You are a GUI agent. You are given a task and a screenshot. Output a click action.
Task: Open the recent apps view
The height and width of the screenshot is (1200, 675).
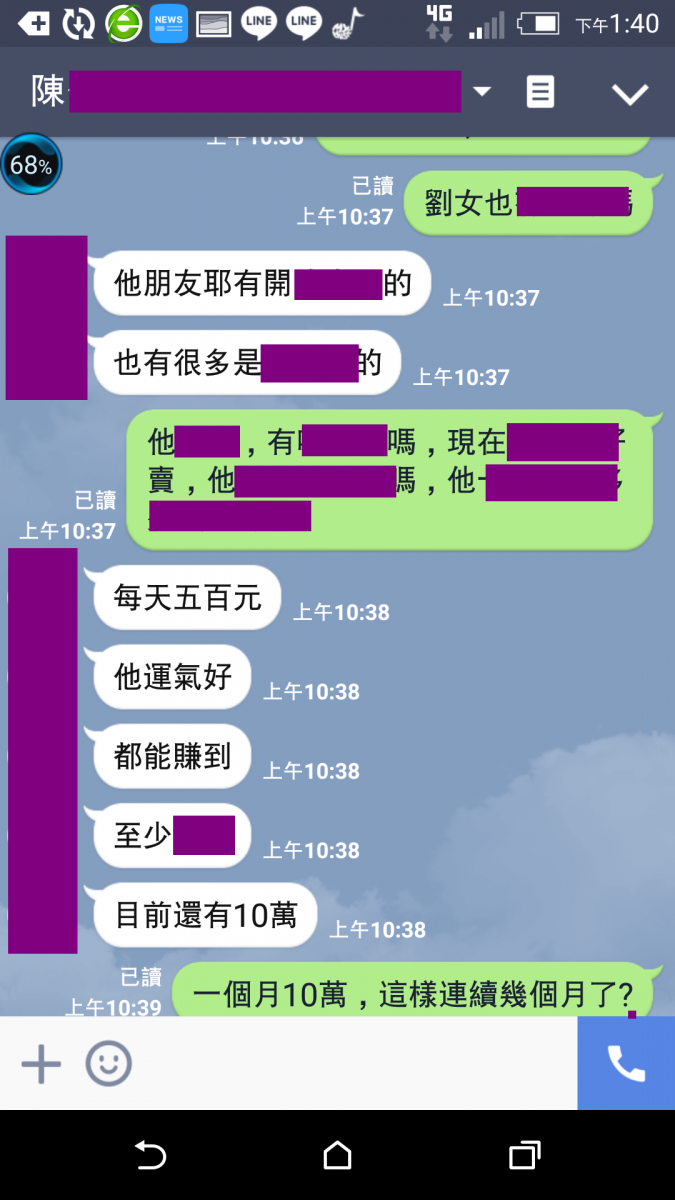point(524,1156)
